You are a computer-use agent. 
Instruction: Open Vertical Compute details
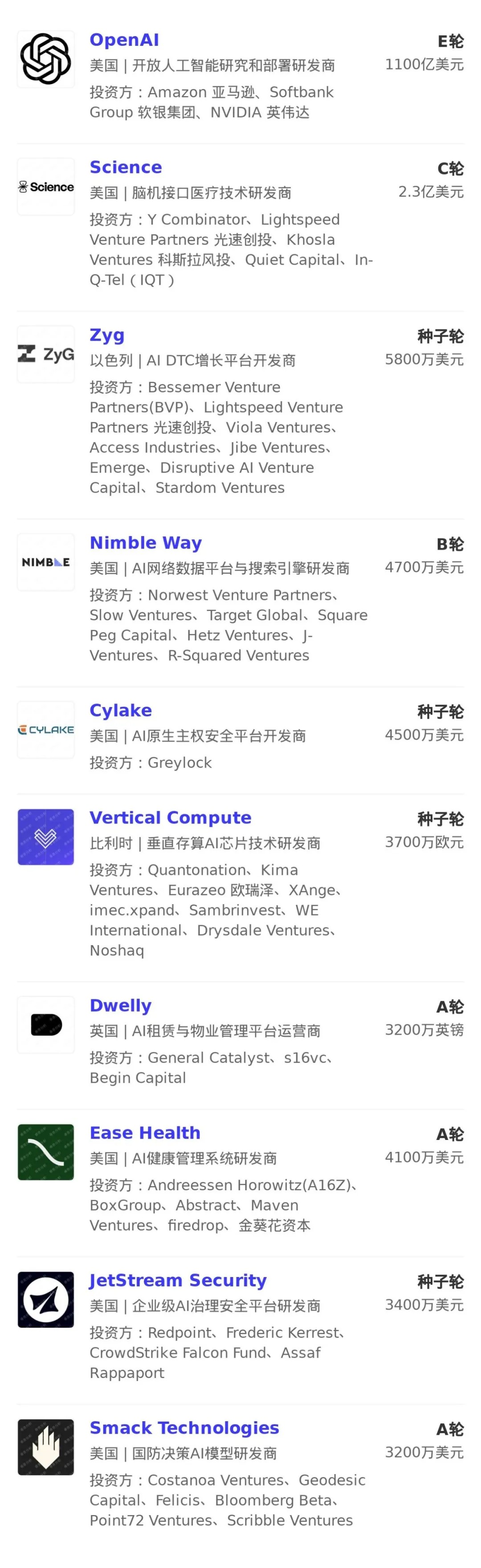pos(170,817)
